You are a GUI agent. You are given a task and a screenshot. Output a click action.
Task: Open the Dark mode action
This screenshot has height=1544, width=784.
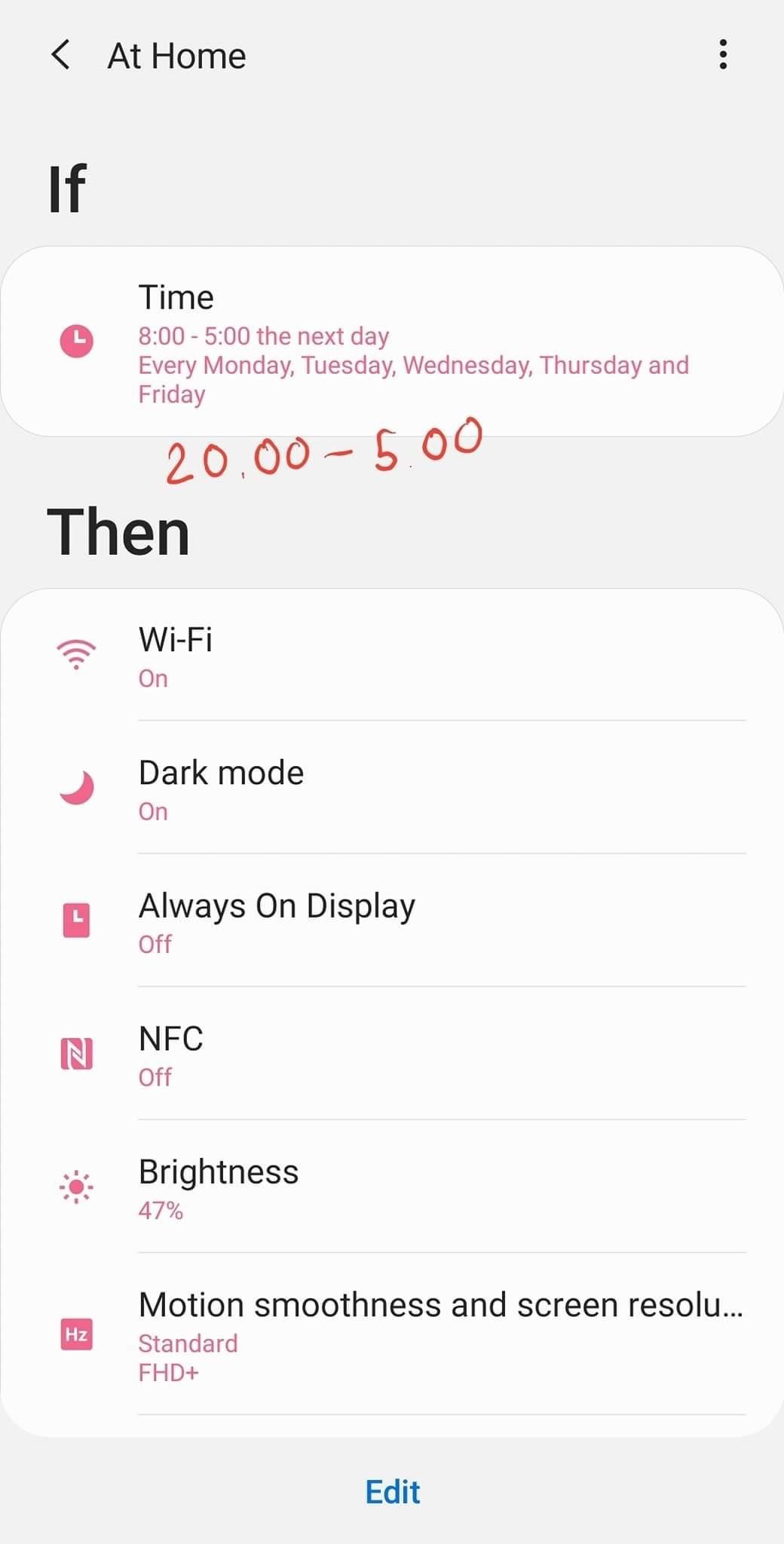click(x=392, y=789)
